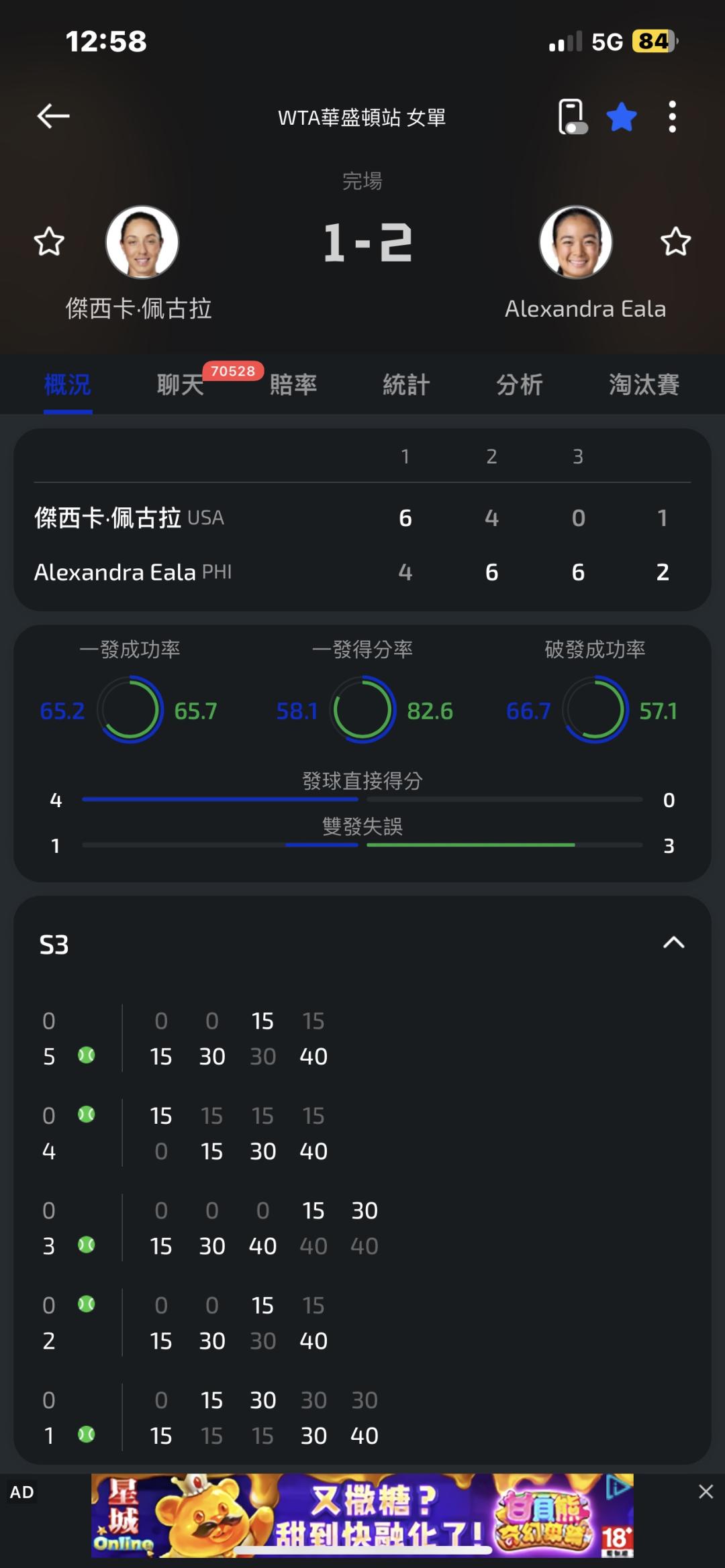Select the 概況 tab
Viewport: 725px width, 1568px height.
(67, 384)
